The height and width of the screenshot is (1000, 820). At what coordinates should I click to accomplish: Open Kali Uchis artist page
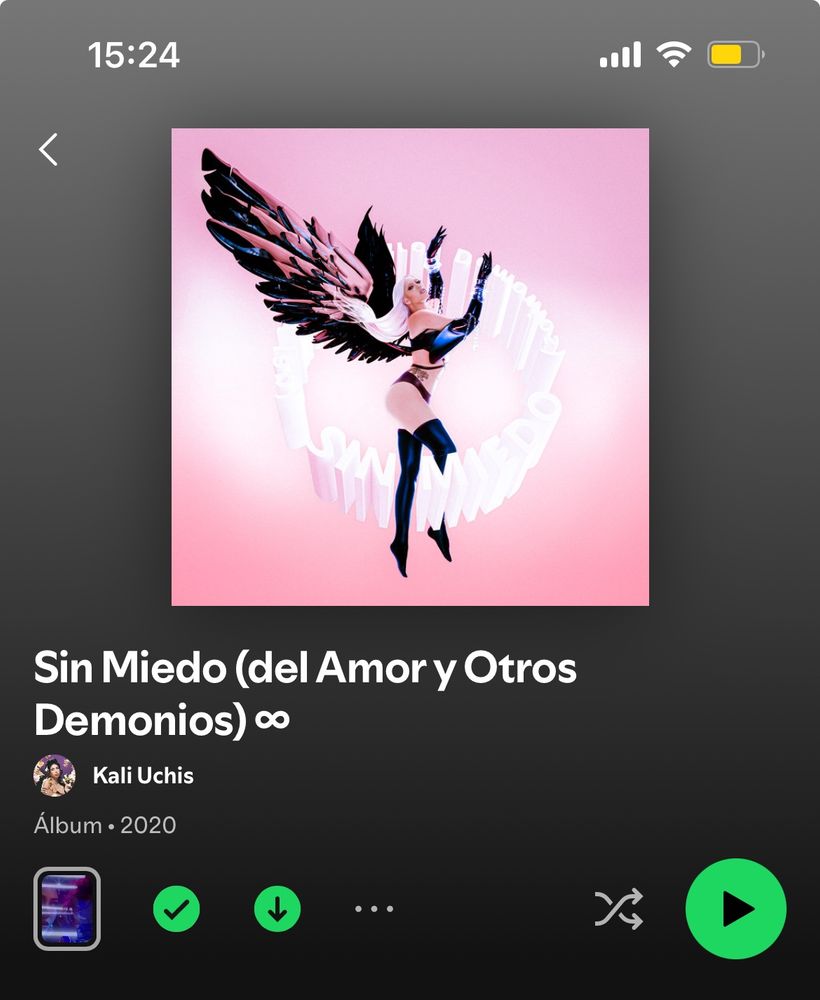click(x=142, y=776)
